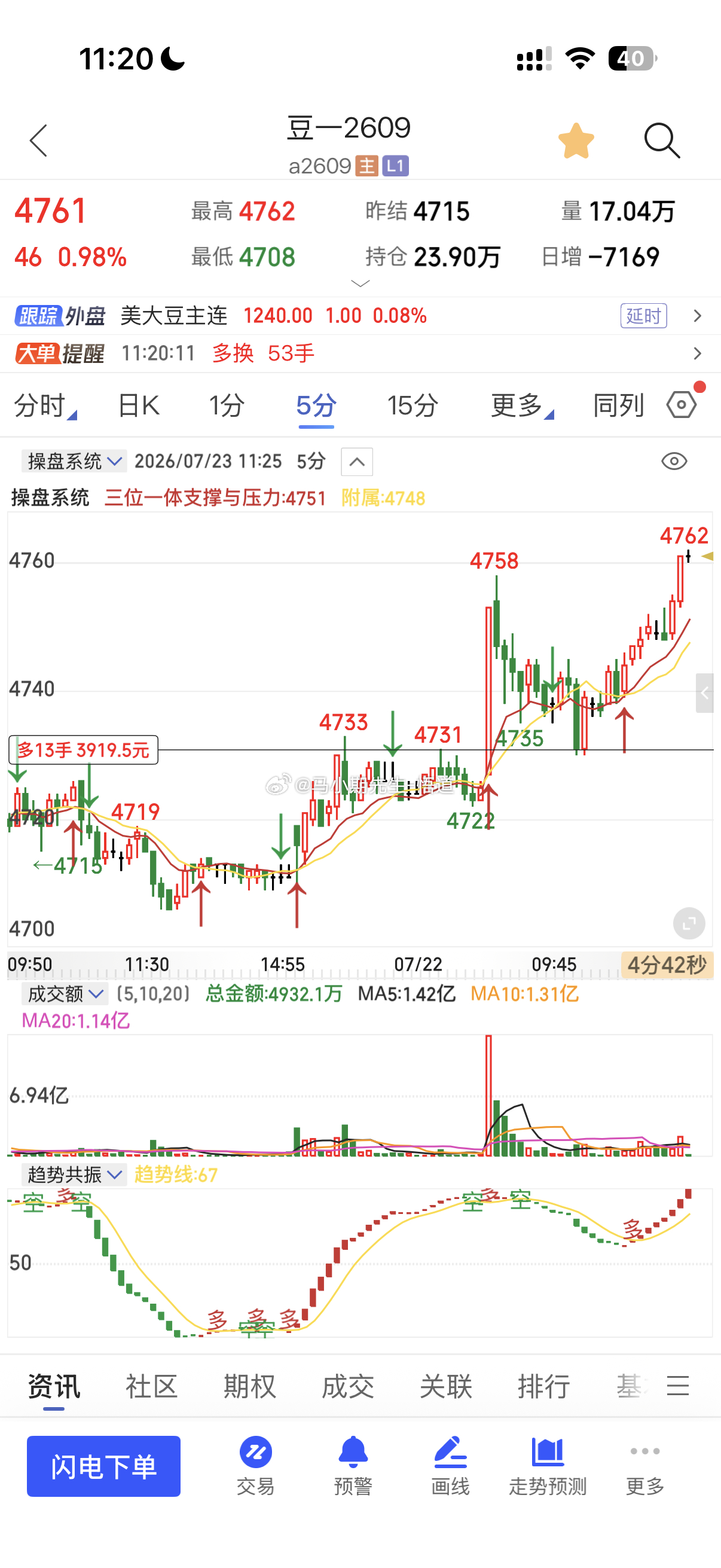Screen dimensions: 721x1568
Task: Open the 大单提醒 large order alert row
Action: [360, 353]
